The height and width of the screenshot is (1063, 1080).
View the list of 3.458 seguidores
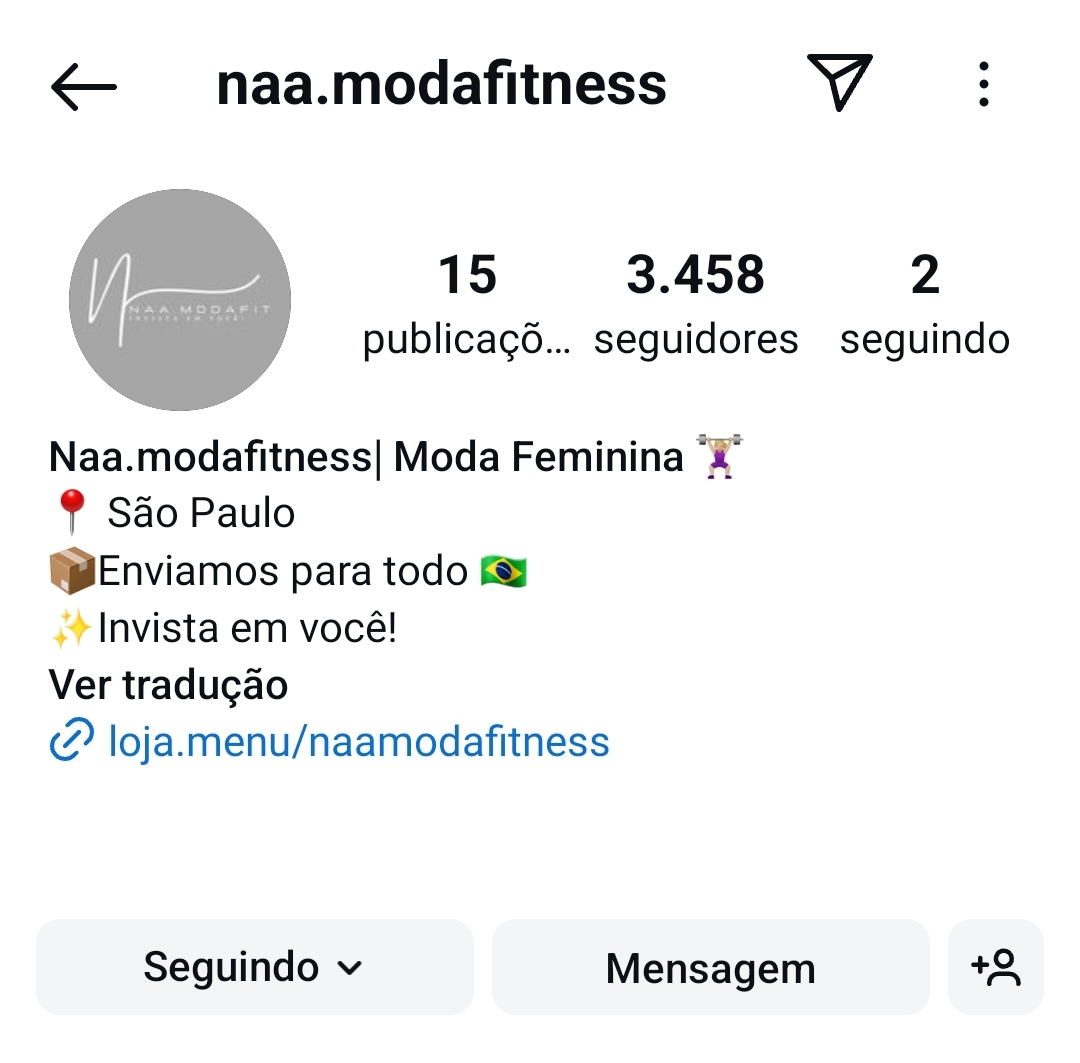click(x=696, y=305)
